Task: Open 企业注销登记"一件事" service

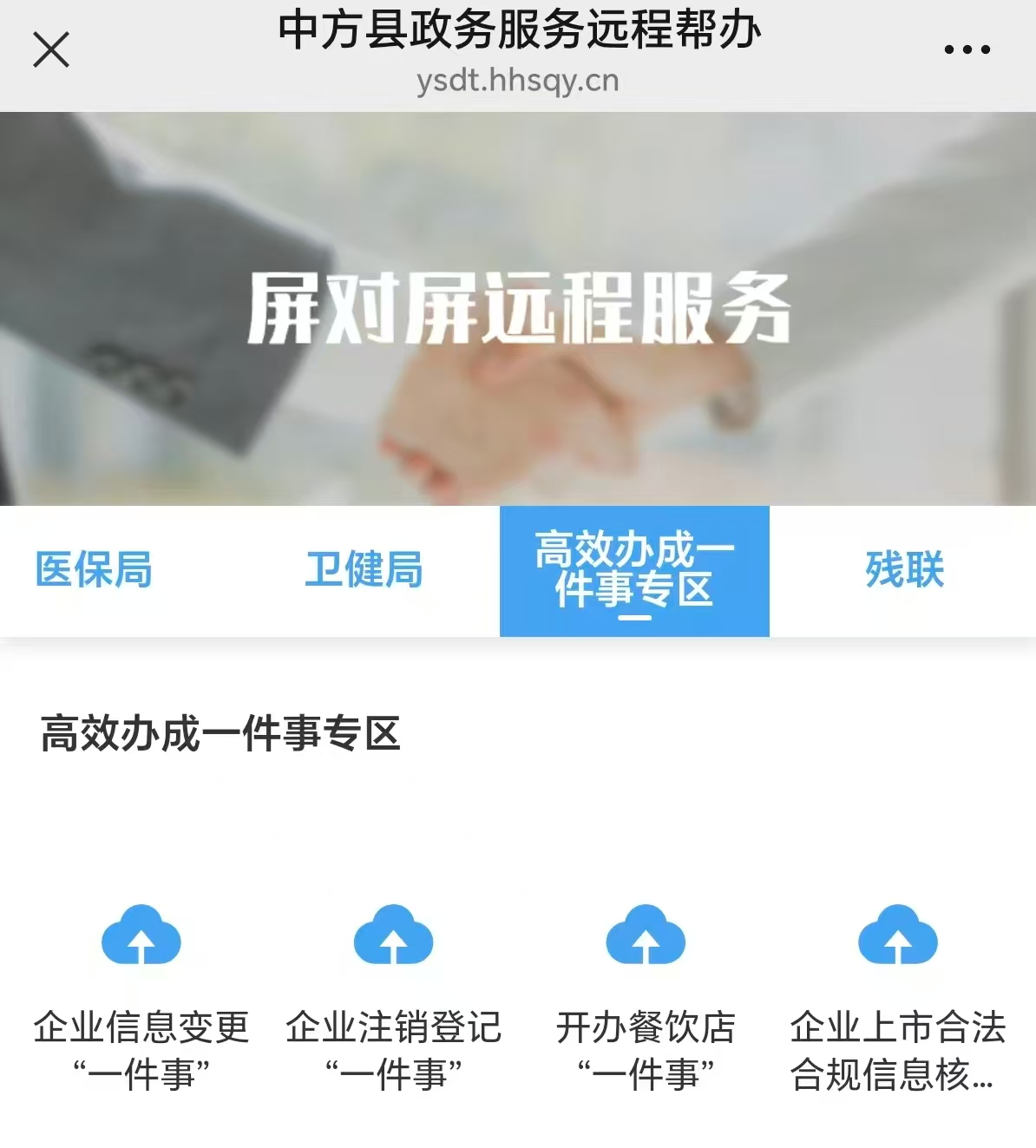Action: click(x=393, y=998)
